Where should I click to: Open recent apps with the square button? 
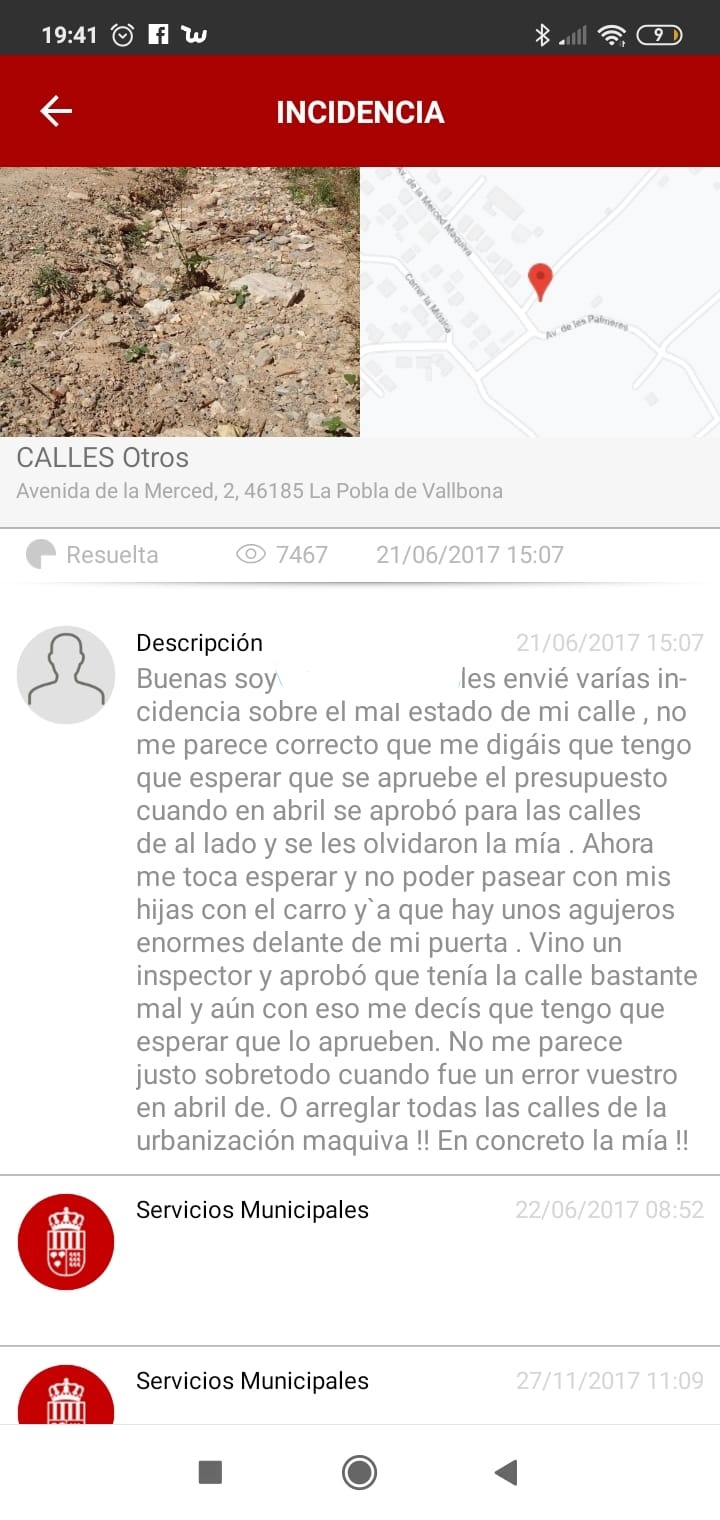pos(210,1472)
